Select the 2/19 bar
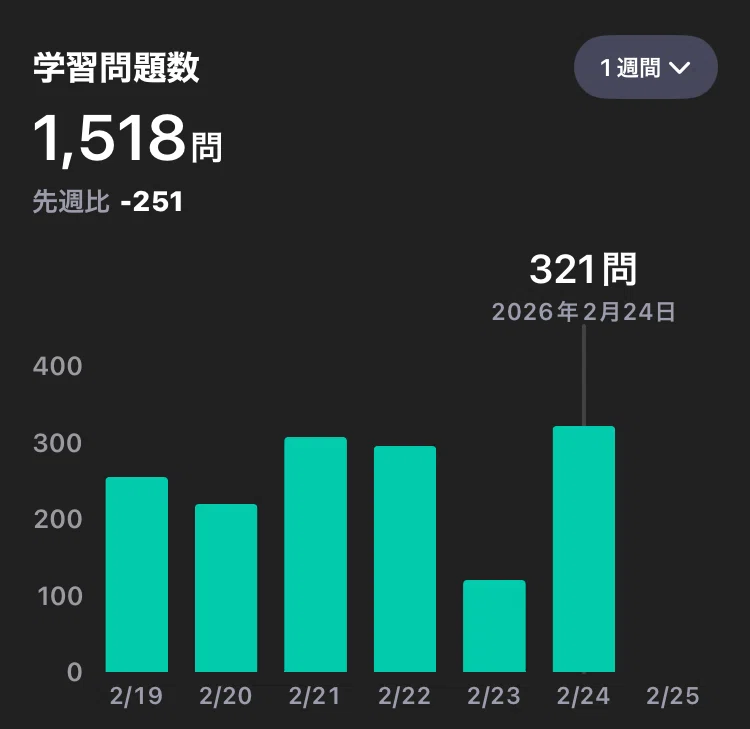Image resolution: width=750 pixels, height=729 pixels. (x=137, y=574)
